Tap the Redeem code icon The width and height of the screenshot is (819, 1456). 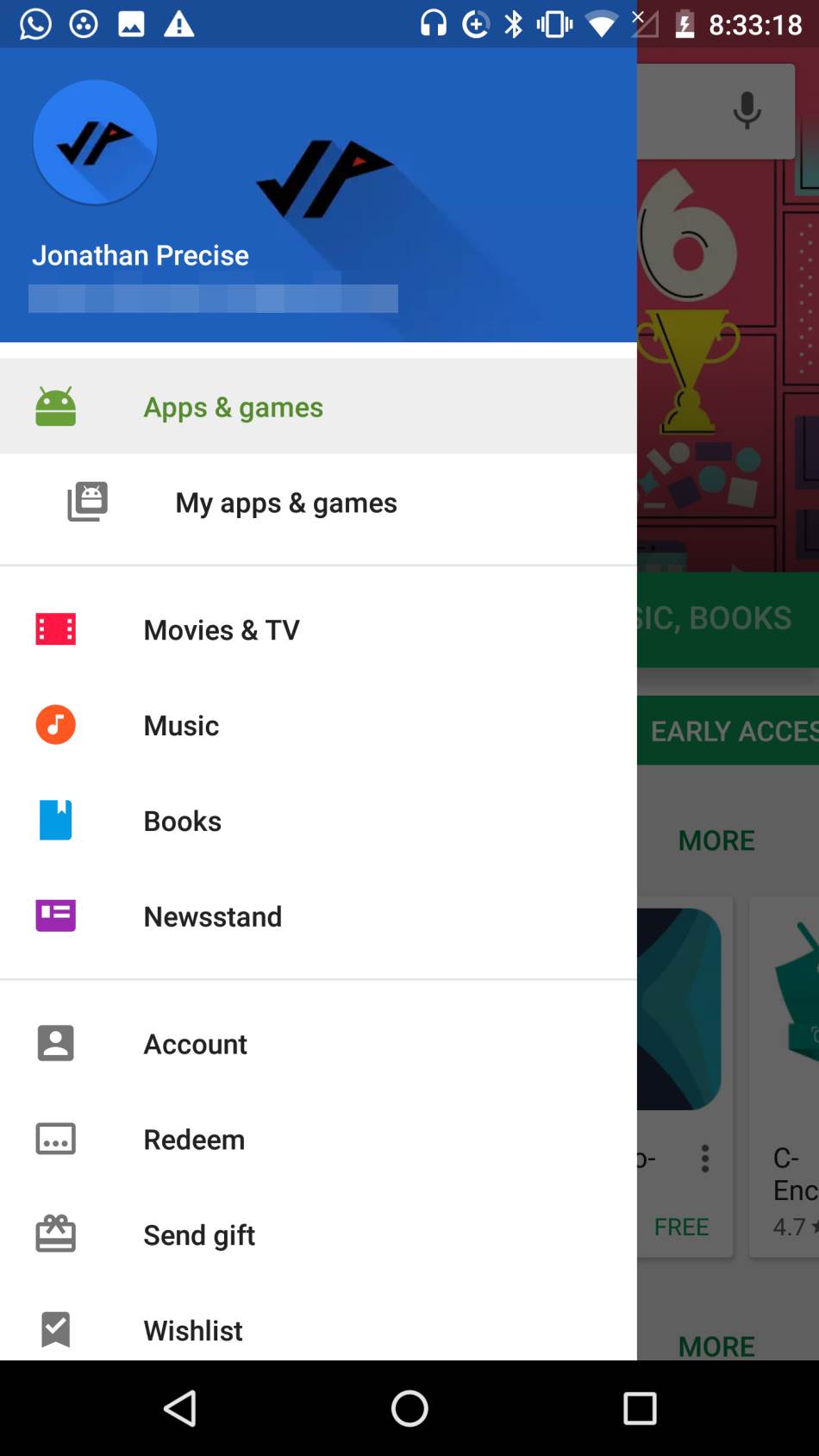pyautogui.click(x=54, y=1139)
